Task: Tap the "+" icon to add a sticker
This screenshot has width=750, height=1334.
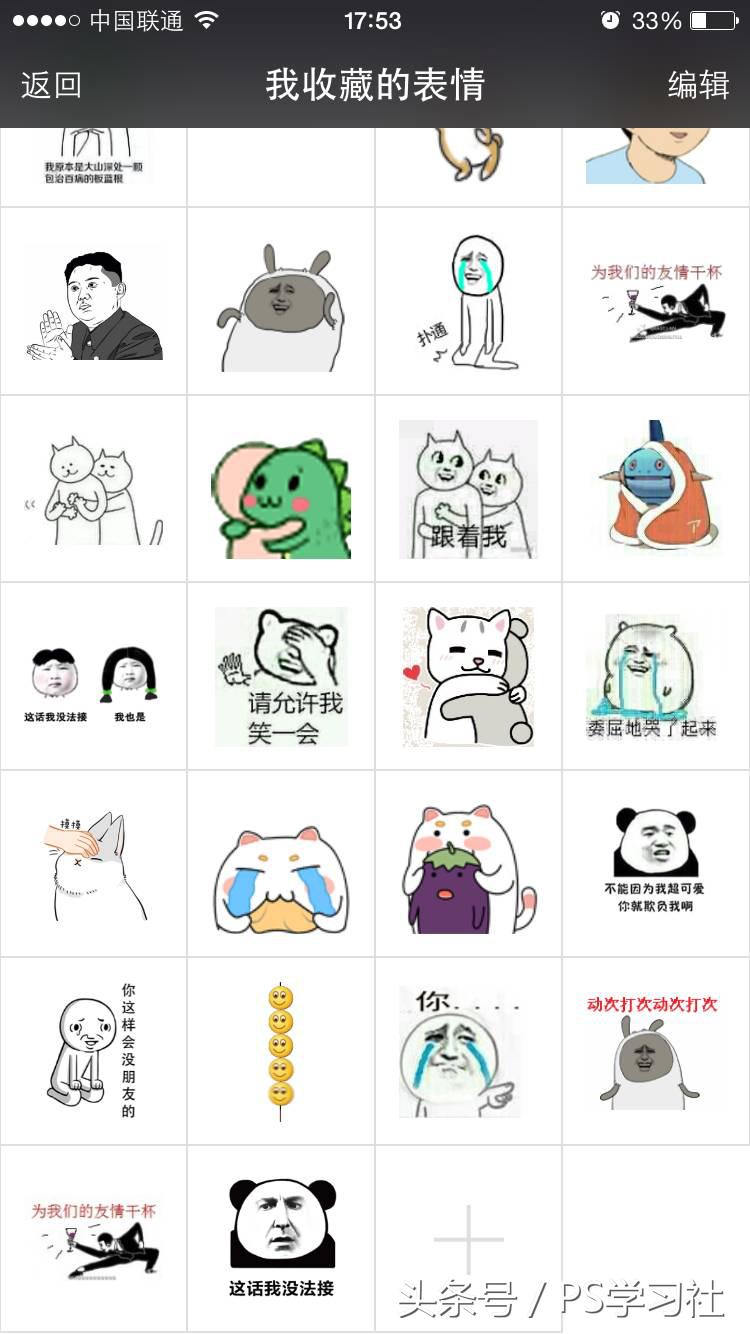Action: coord(468,1238)
